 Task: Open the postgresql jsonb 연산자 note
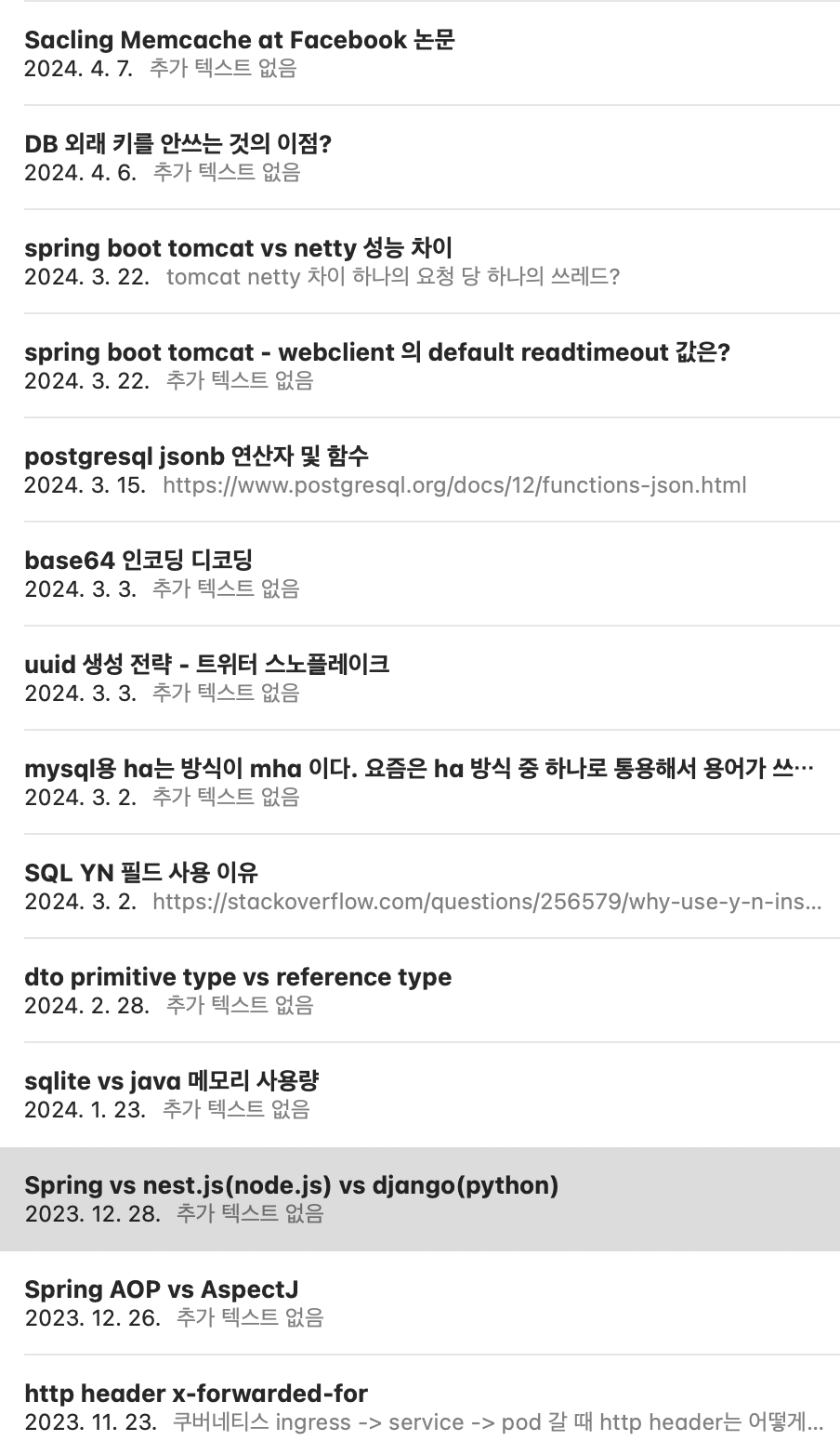pyautogui.click(x=420, y=469)
